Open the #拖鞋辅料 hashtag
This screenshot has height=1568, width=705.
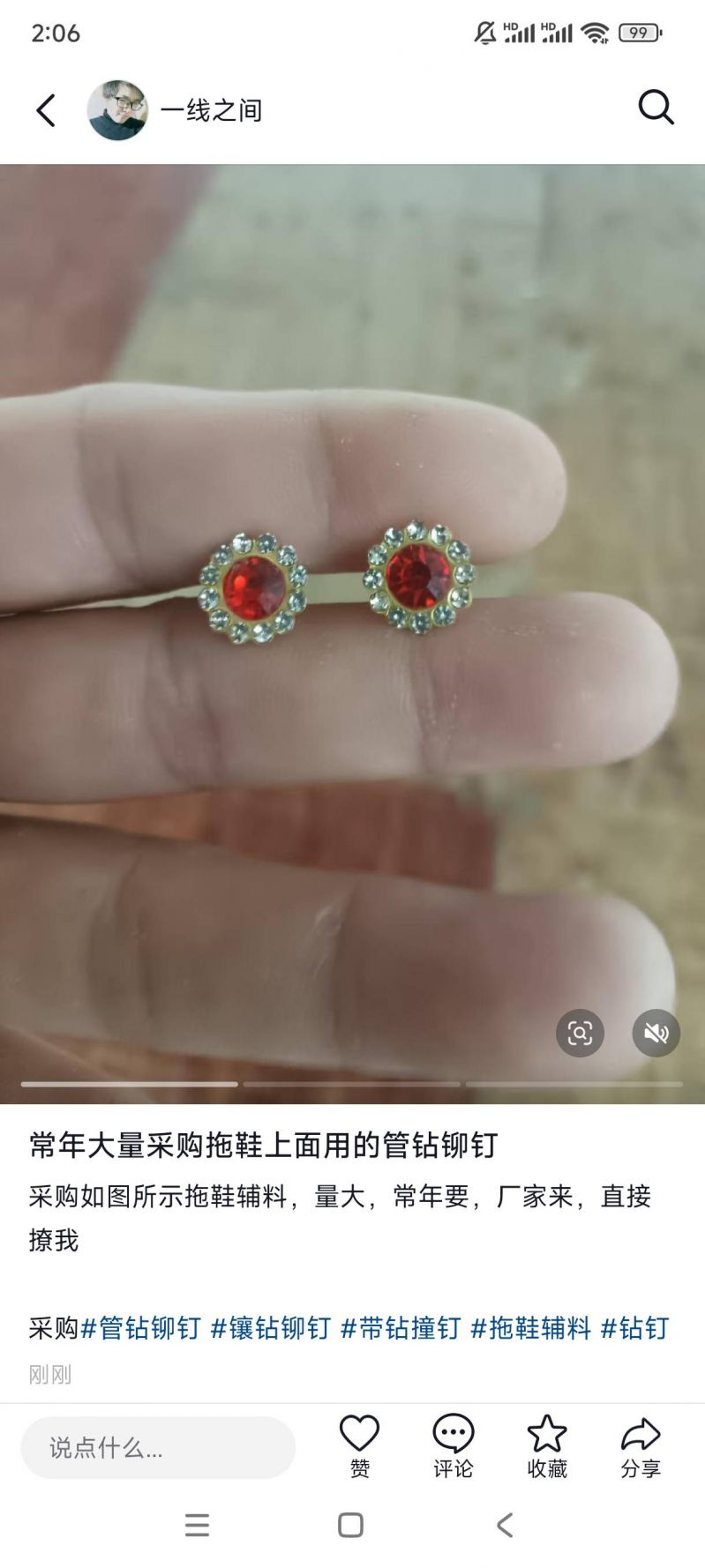(x=531, y=1328)
